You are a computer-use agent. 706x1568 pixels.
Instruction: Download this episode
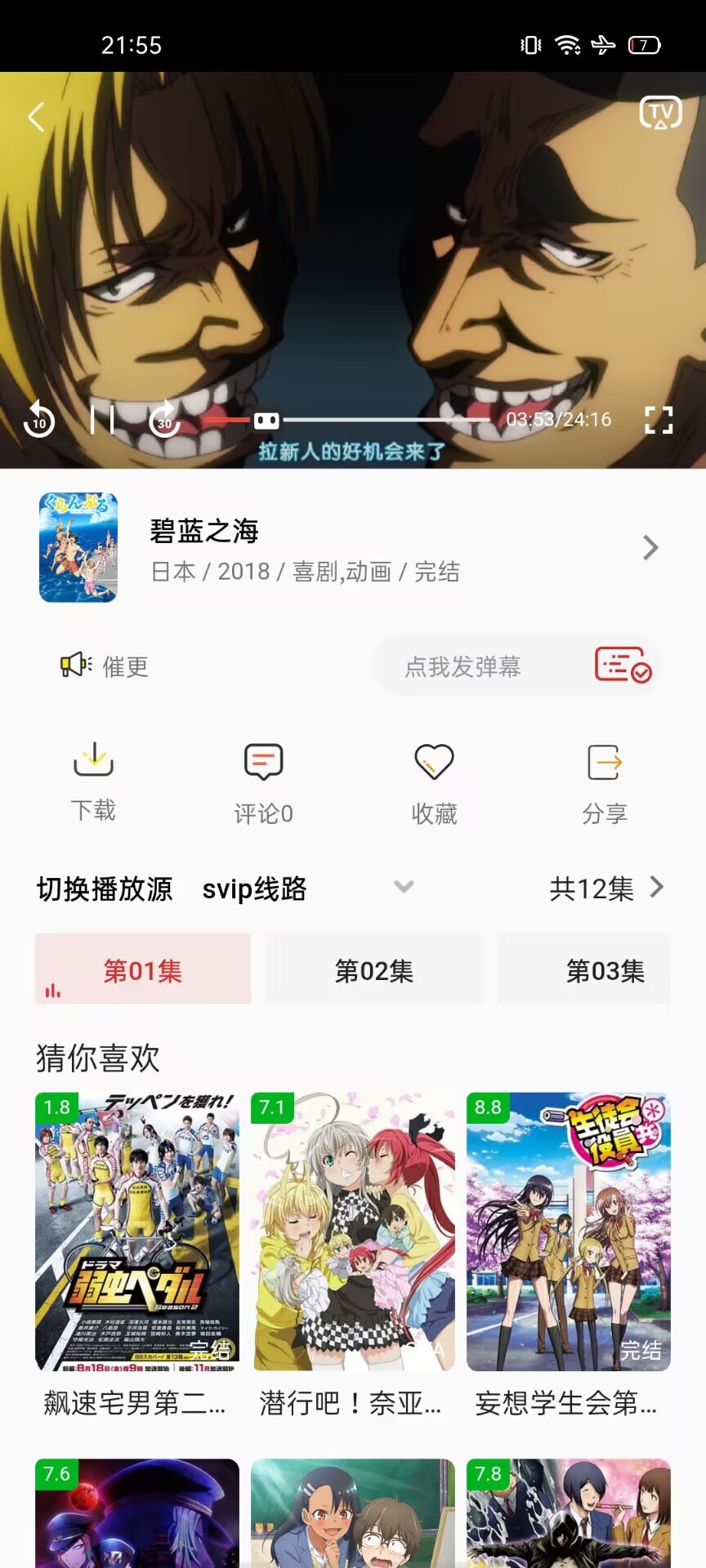93,780
